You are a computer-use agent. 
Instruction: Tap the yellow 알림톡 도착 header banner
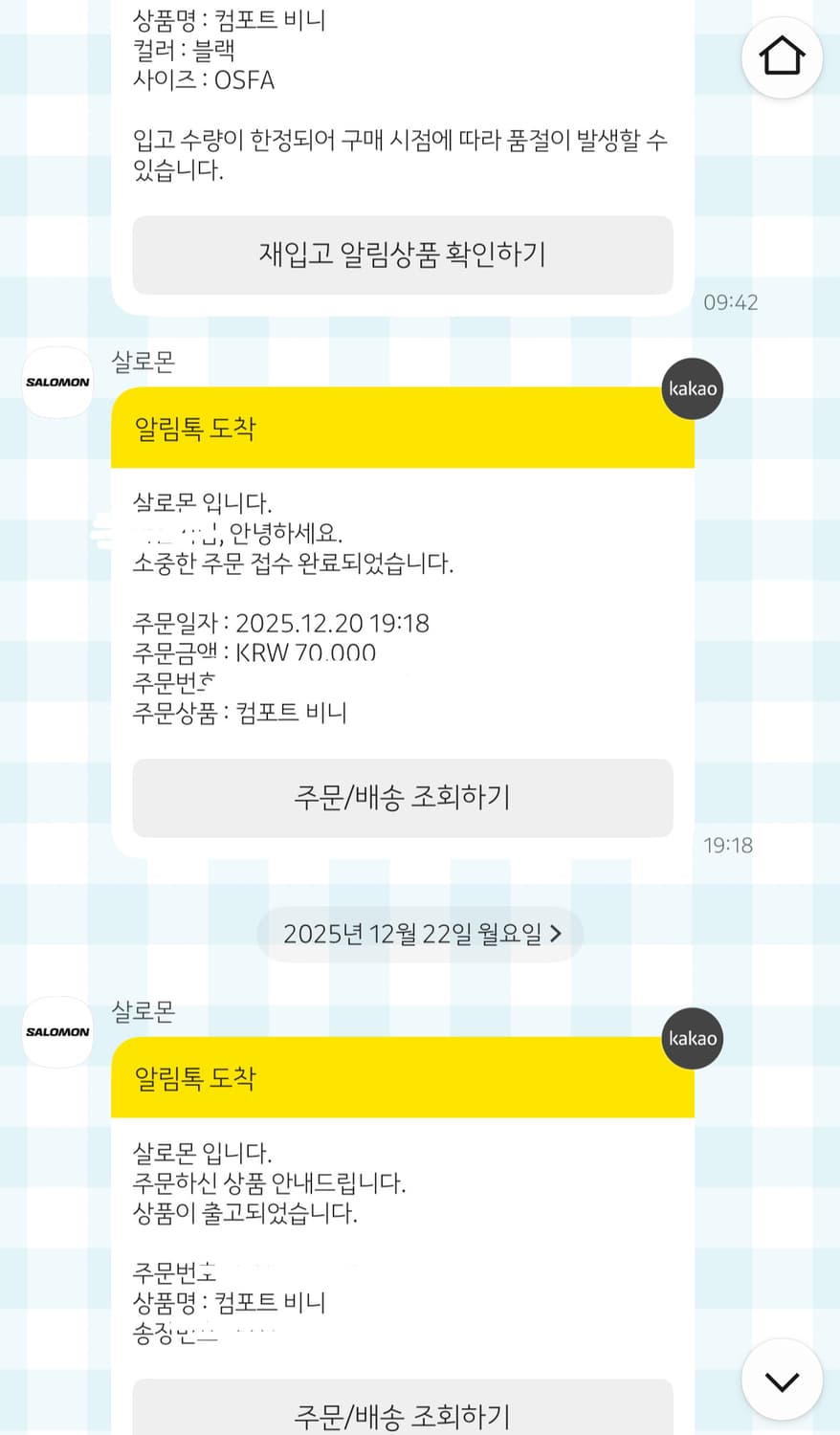pyautogui.click(x=403, y=428)
